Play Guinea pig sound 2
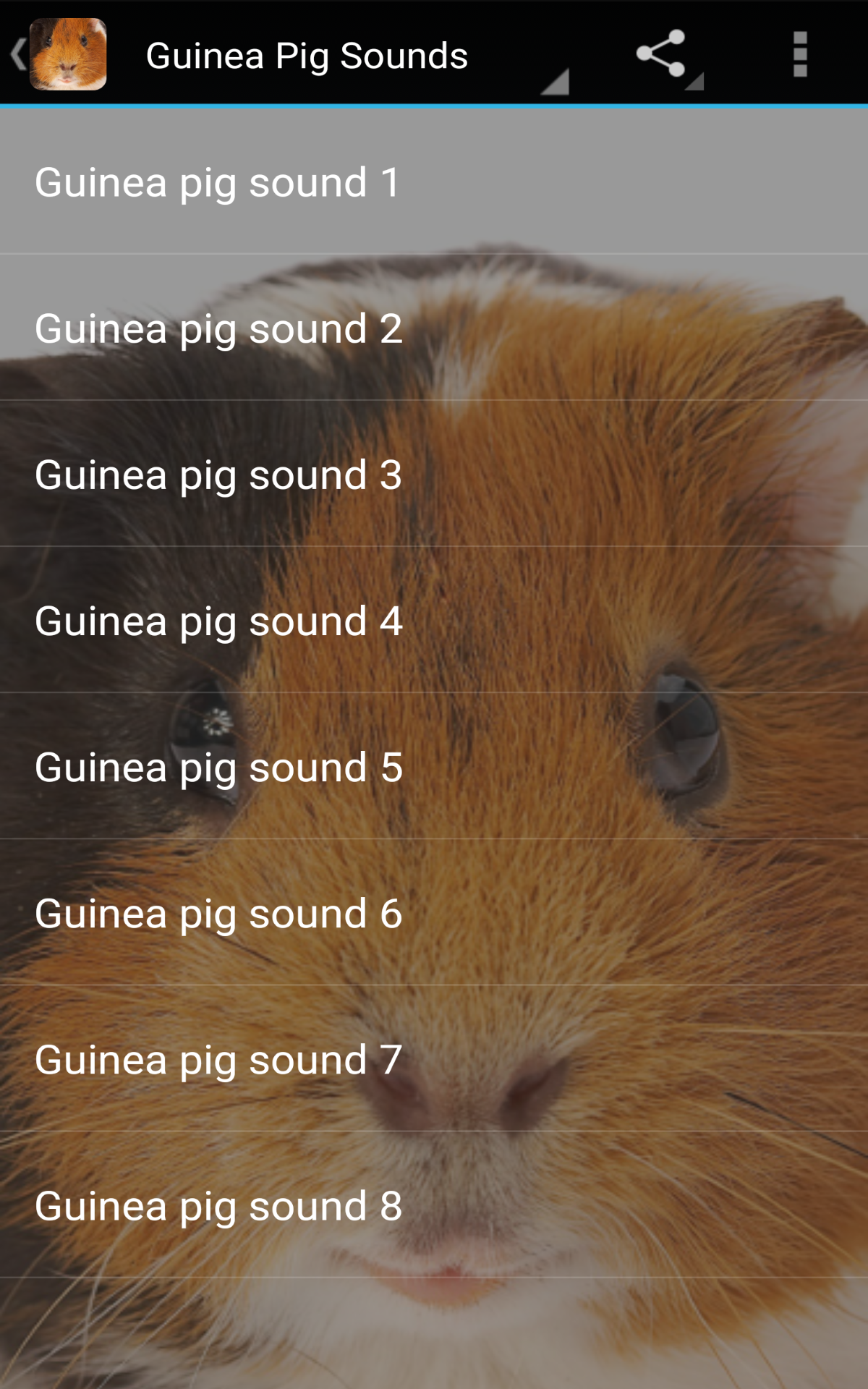 (x=217, y=330)
